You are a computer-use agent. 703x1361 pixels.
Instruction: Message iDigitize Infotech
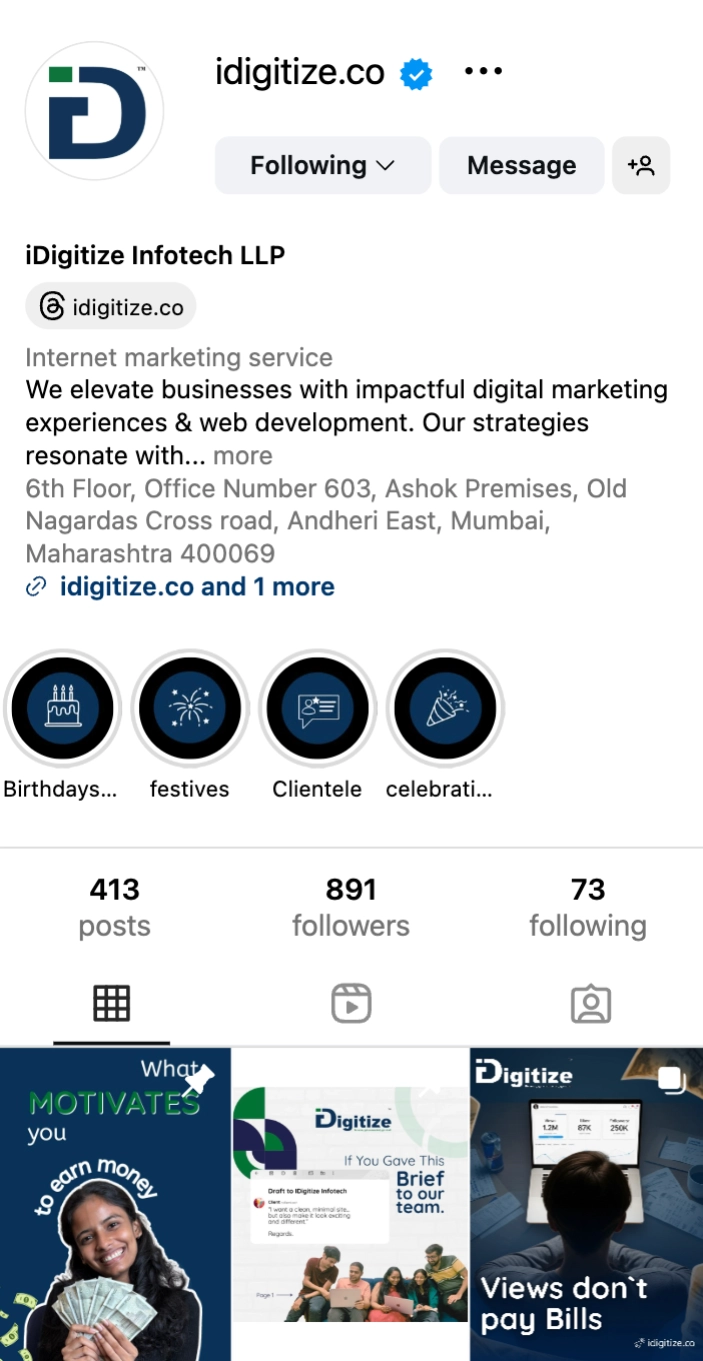coord(521,165)
